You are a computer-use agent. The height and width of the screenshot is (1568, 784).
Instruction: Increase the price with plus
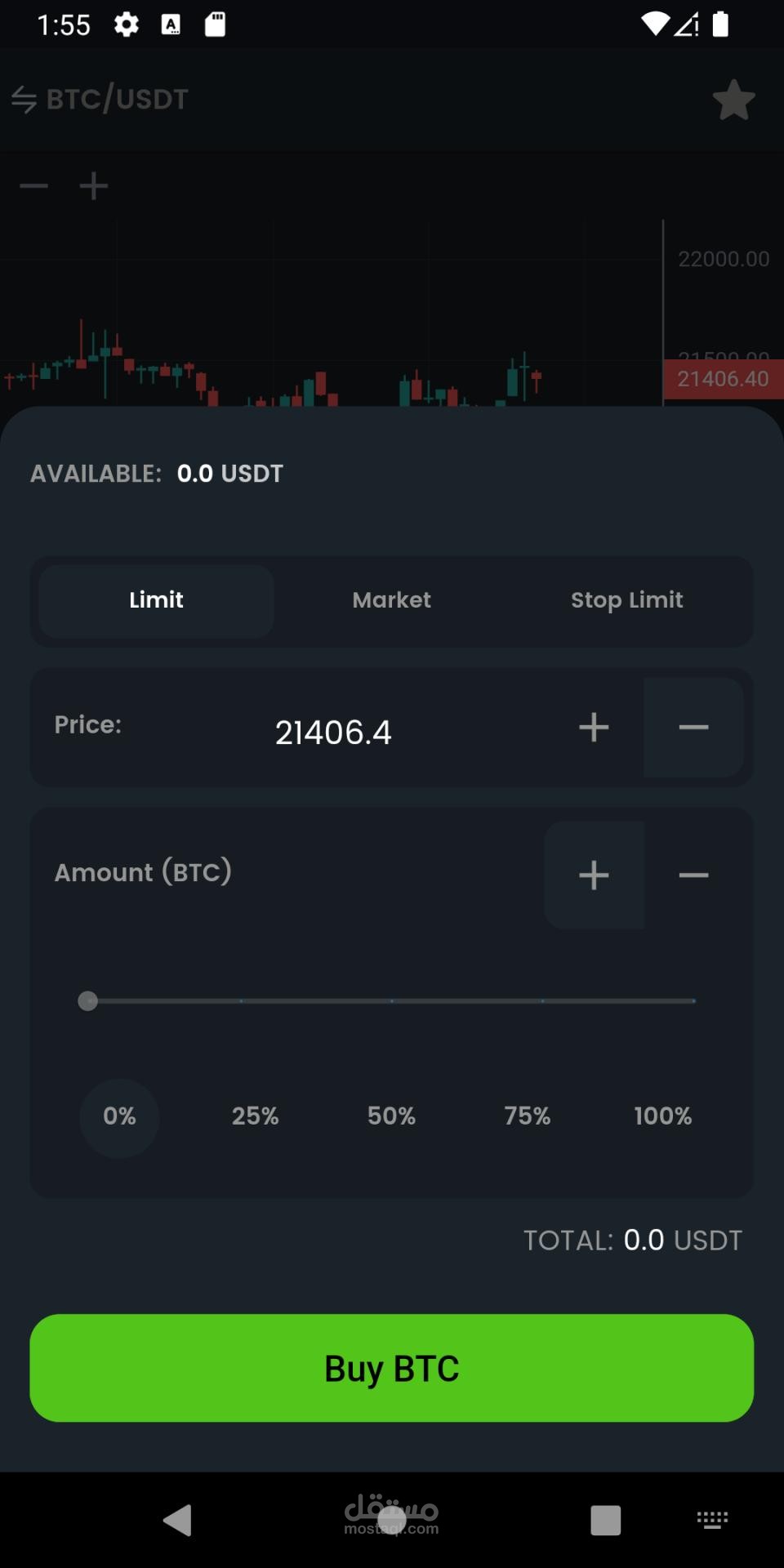tap(594, 727)
